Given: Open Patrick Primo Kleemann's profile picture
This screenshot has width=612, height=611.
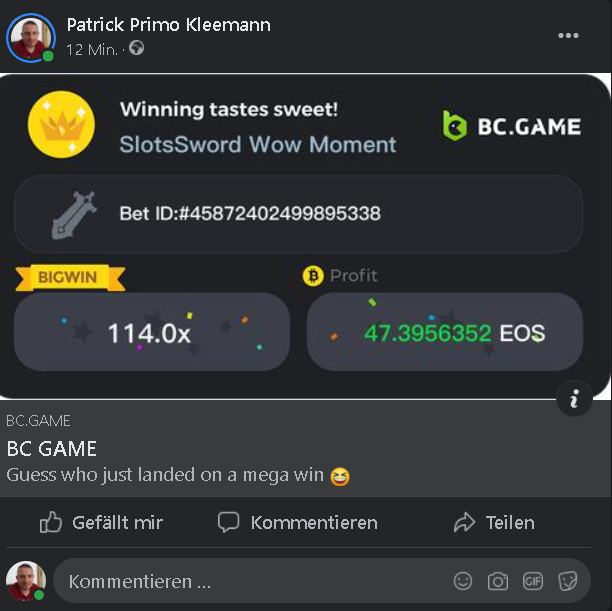Looking at the screenshot, I should pyautogui.click(x=30, y=37).
